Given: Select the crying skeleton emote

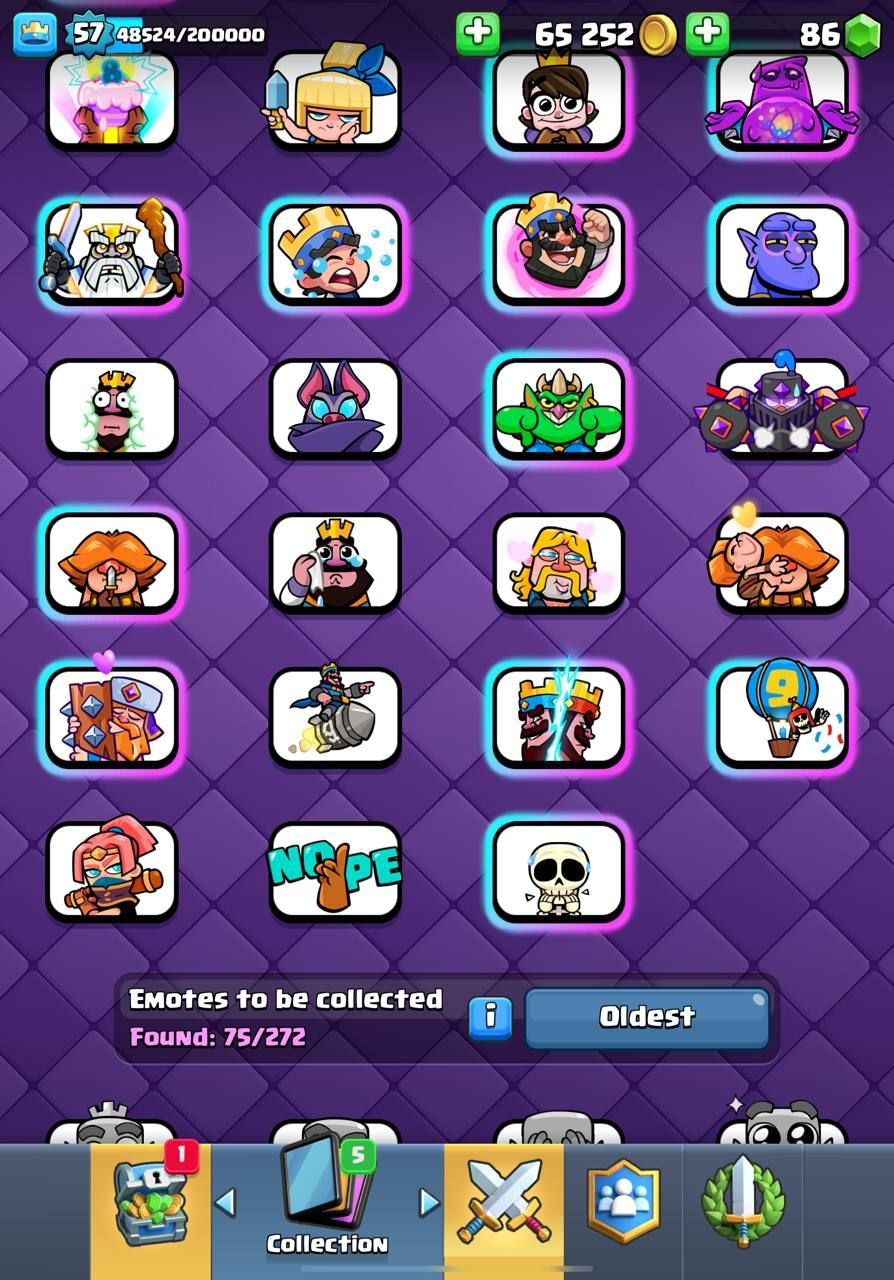Looking at the screenshot, I should pyautogui.click(x=558, y=871).
